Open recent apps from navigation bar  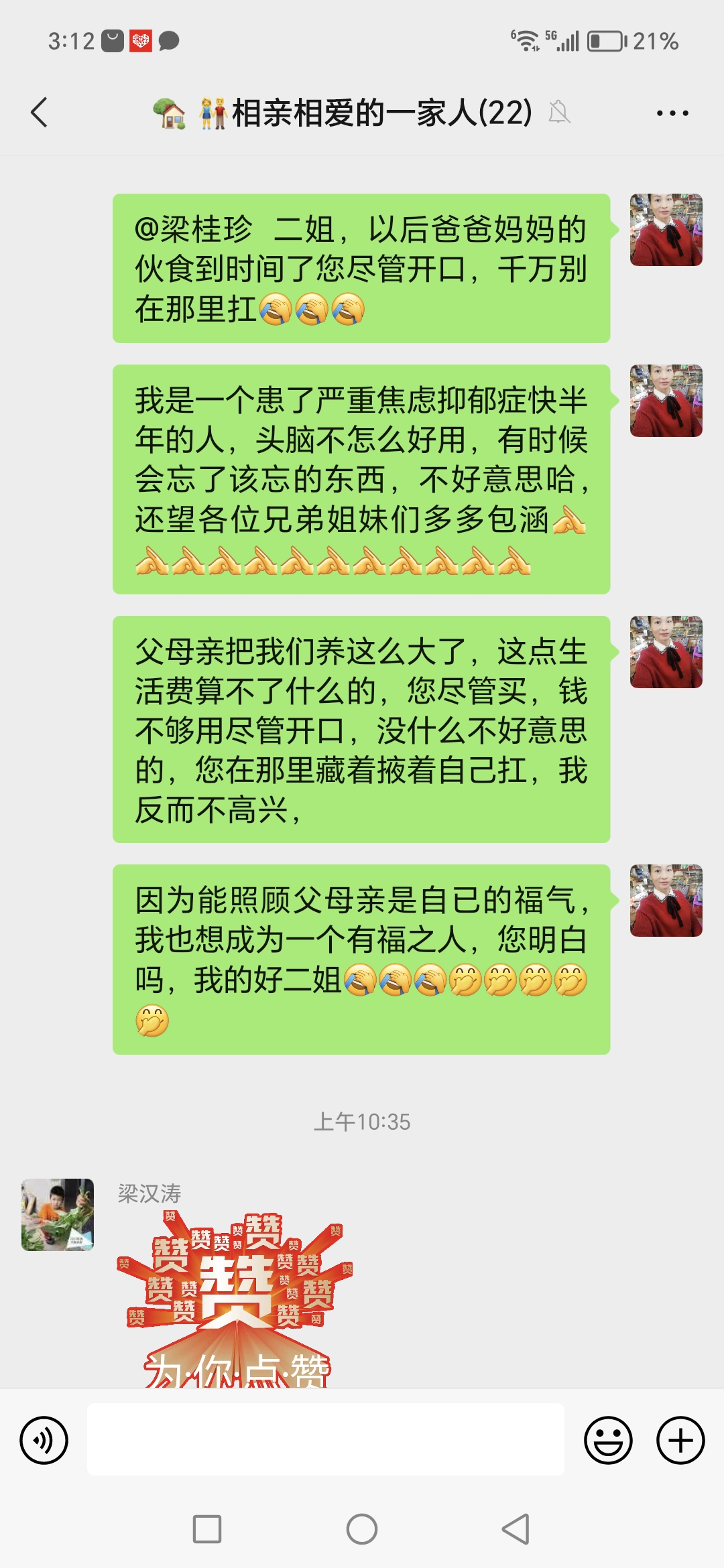tap(207, 1529)
